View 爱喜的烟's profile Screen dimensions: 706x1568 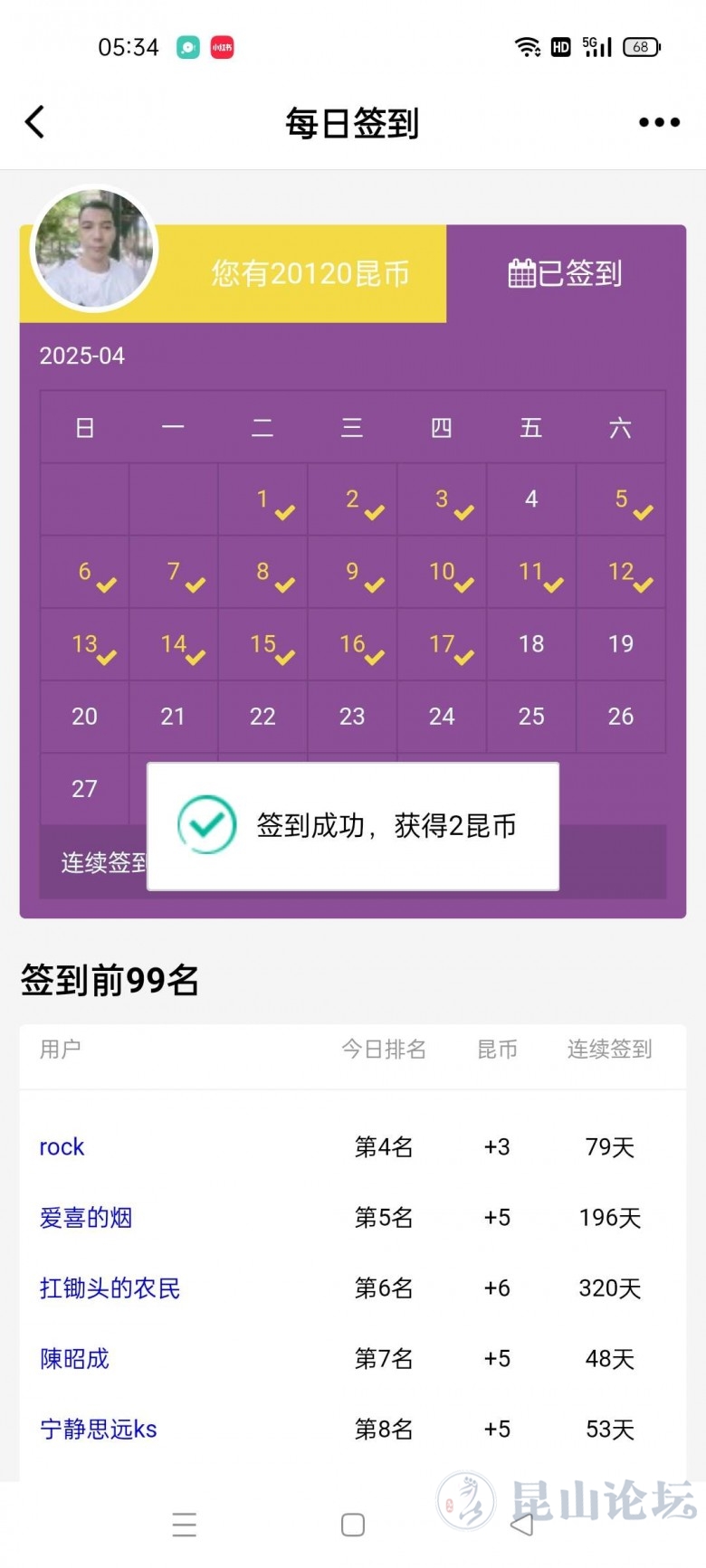[86, 1218]
